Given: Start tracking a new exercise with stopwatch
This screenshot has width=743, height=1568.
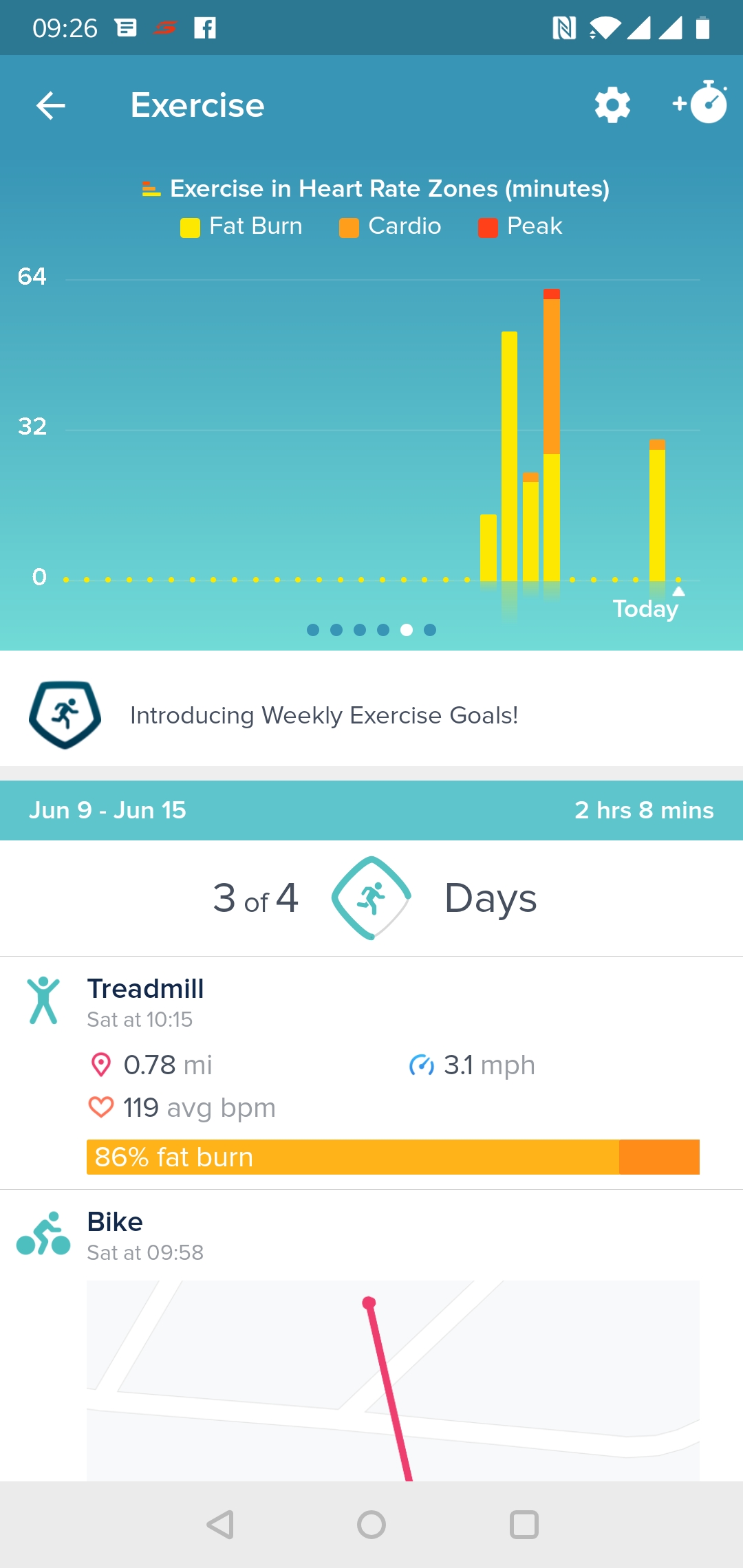Looking at the screenshot, I should click(x=700, y=102).
